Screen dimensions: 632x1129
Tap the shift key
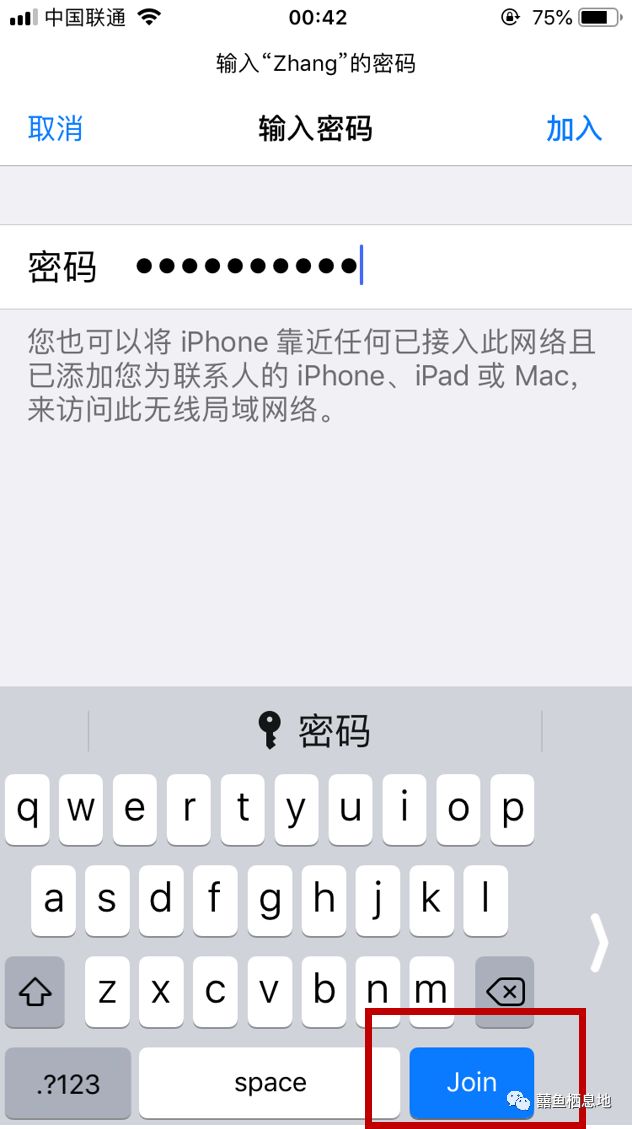coord(35,991)
